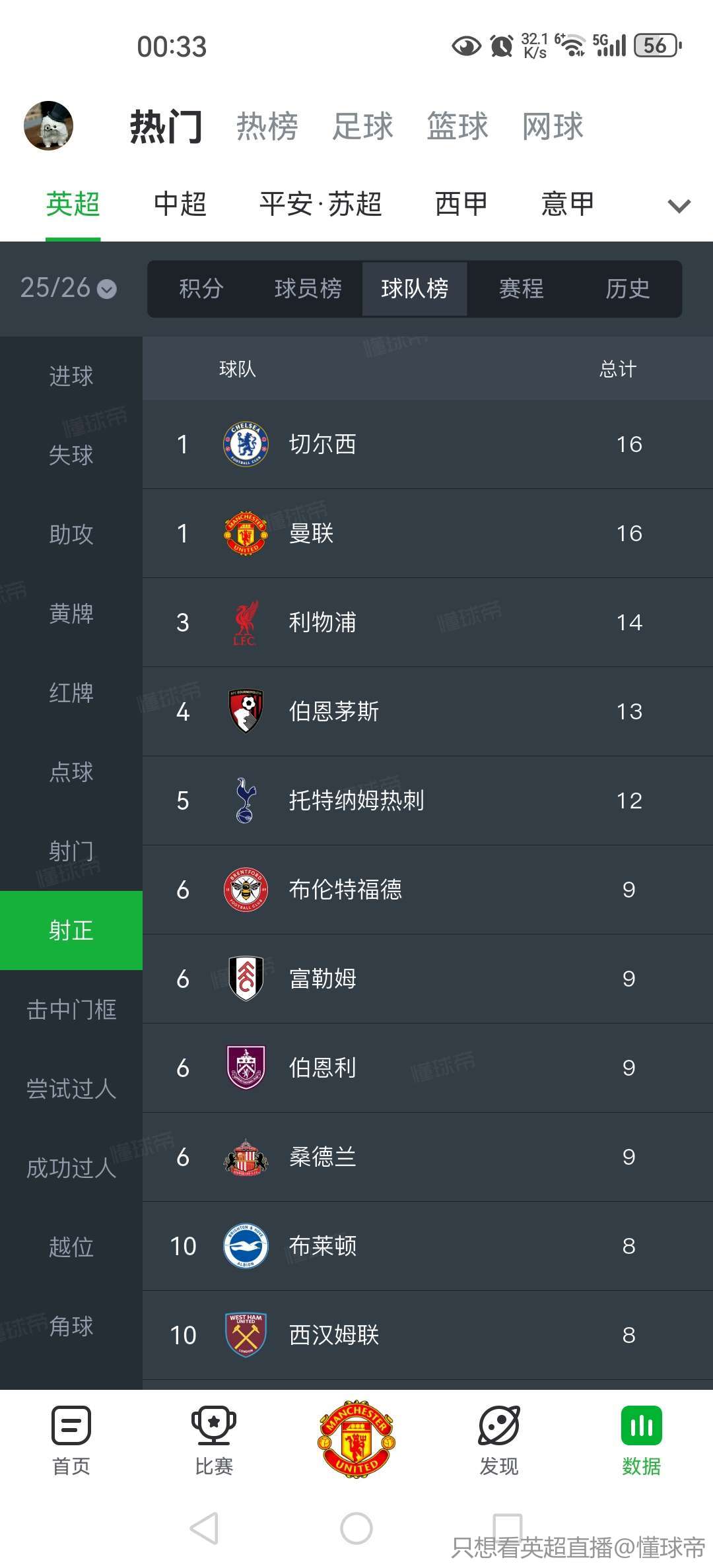Select 角球 in the stats sidebar
713x1568 pixels.
[x=71, y=1326]
